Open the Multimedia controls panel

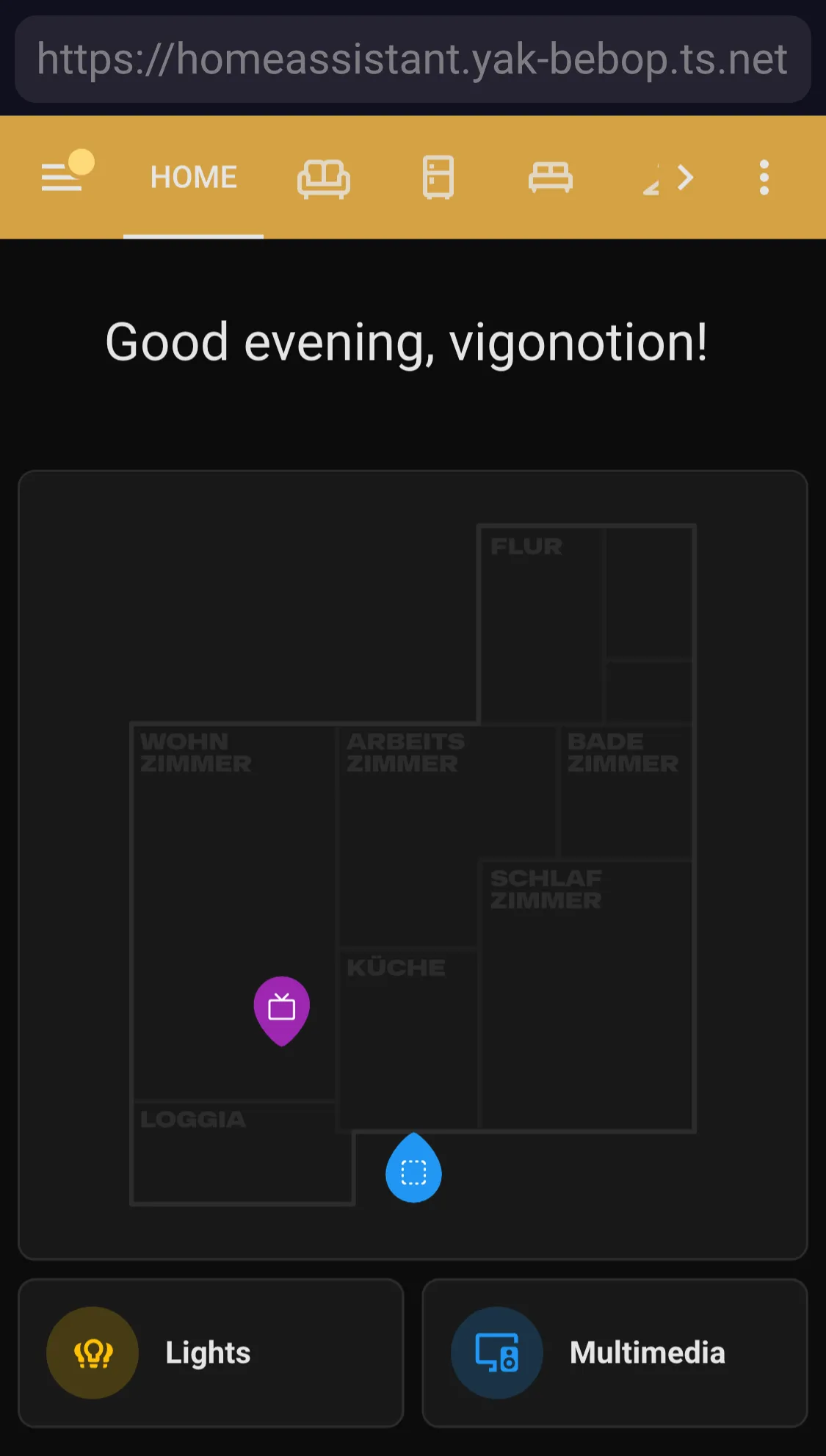(615, 1352)
